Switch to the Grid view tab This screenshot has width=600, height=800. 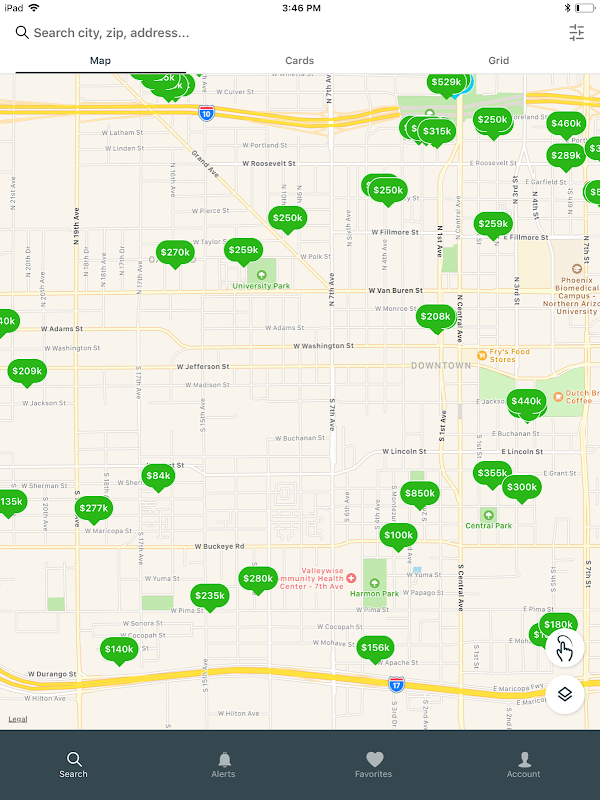498,61
